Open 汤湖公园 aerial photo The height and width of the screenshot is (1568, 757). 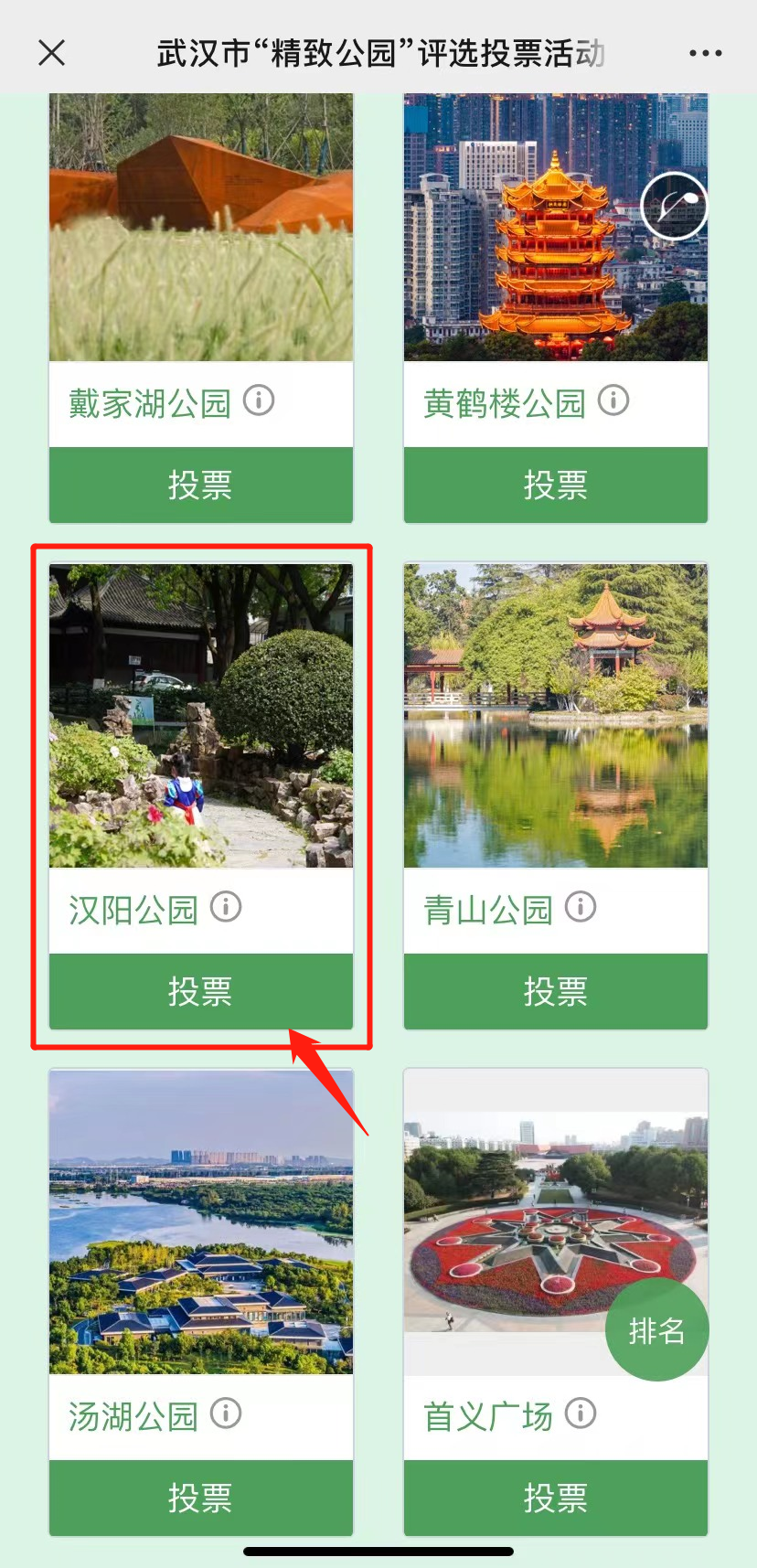click(200, 1223)
